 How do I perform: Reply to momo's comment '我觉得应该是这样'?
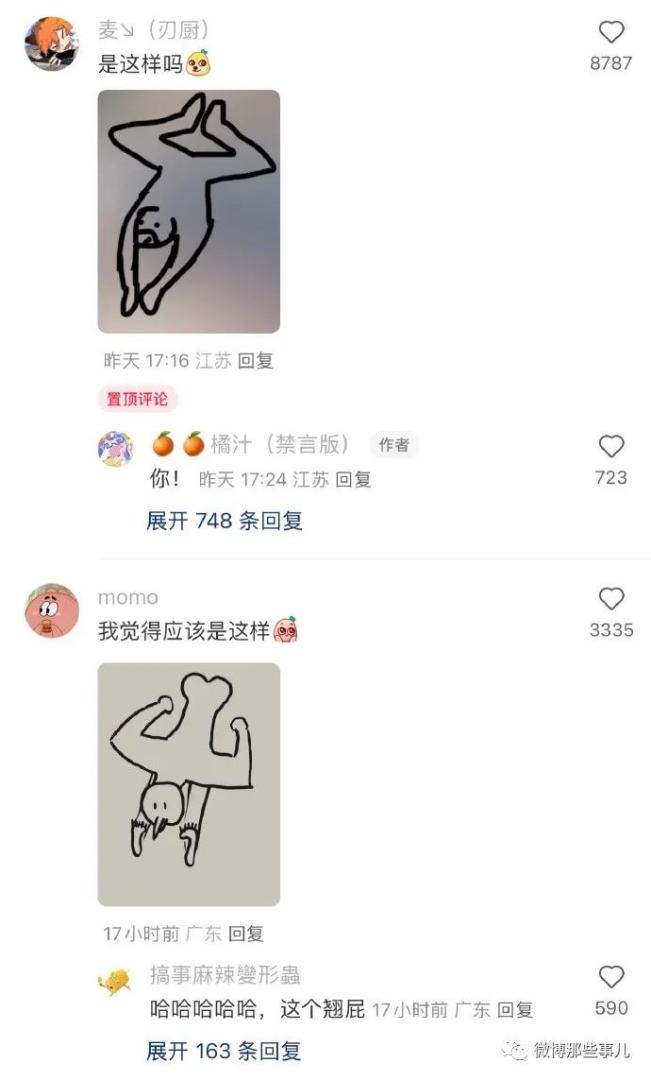pyautogui.click(x=246, y=934)
